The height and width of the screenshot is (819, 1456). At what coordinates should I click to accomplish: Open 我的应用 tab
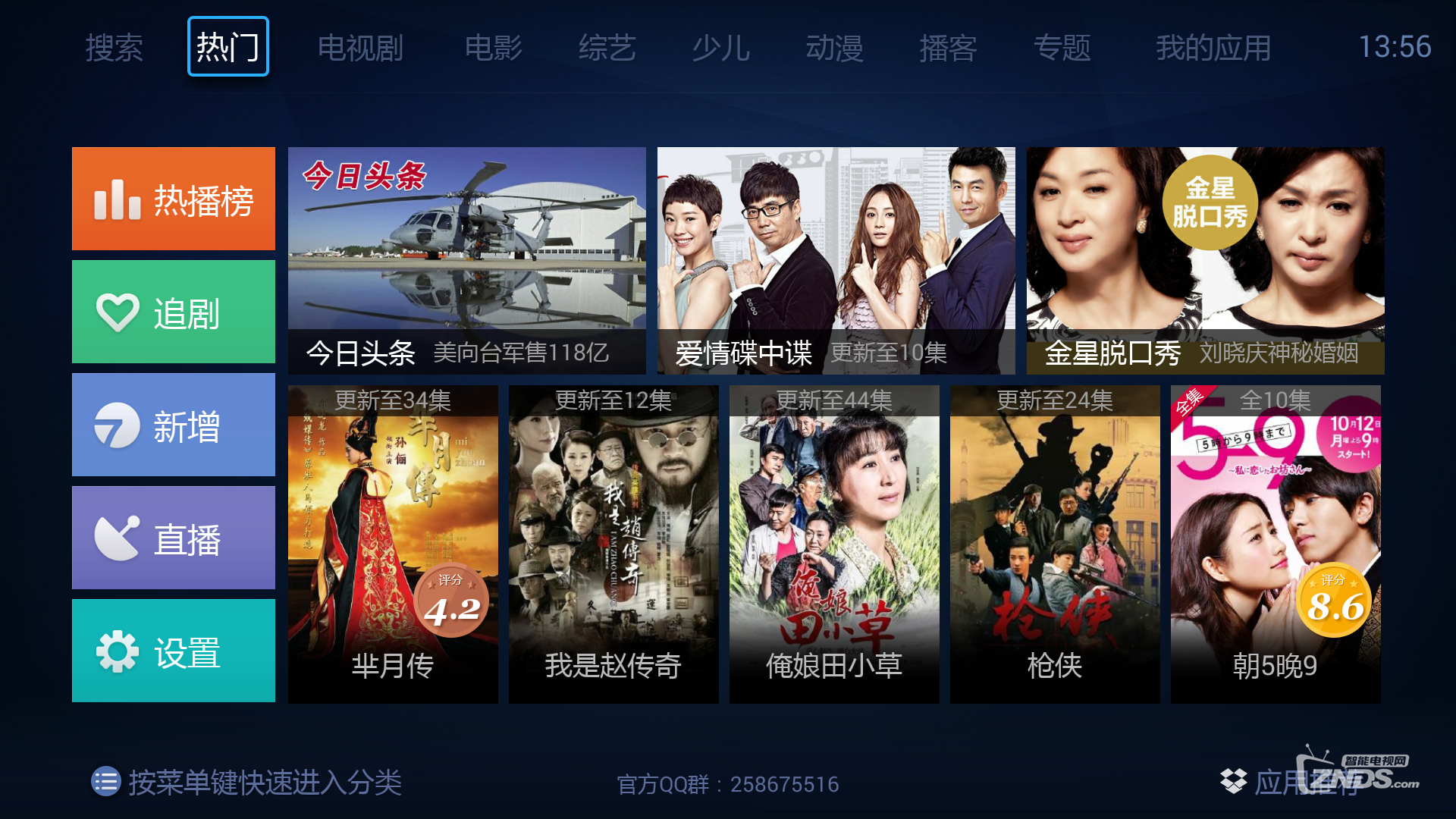click(1213, 48)
